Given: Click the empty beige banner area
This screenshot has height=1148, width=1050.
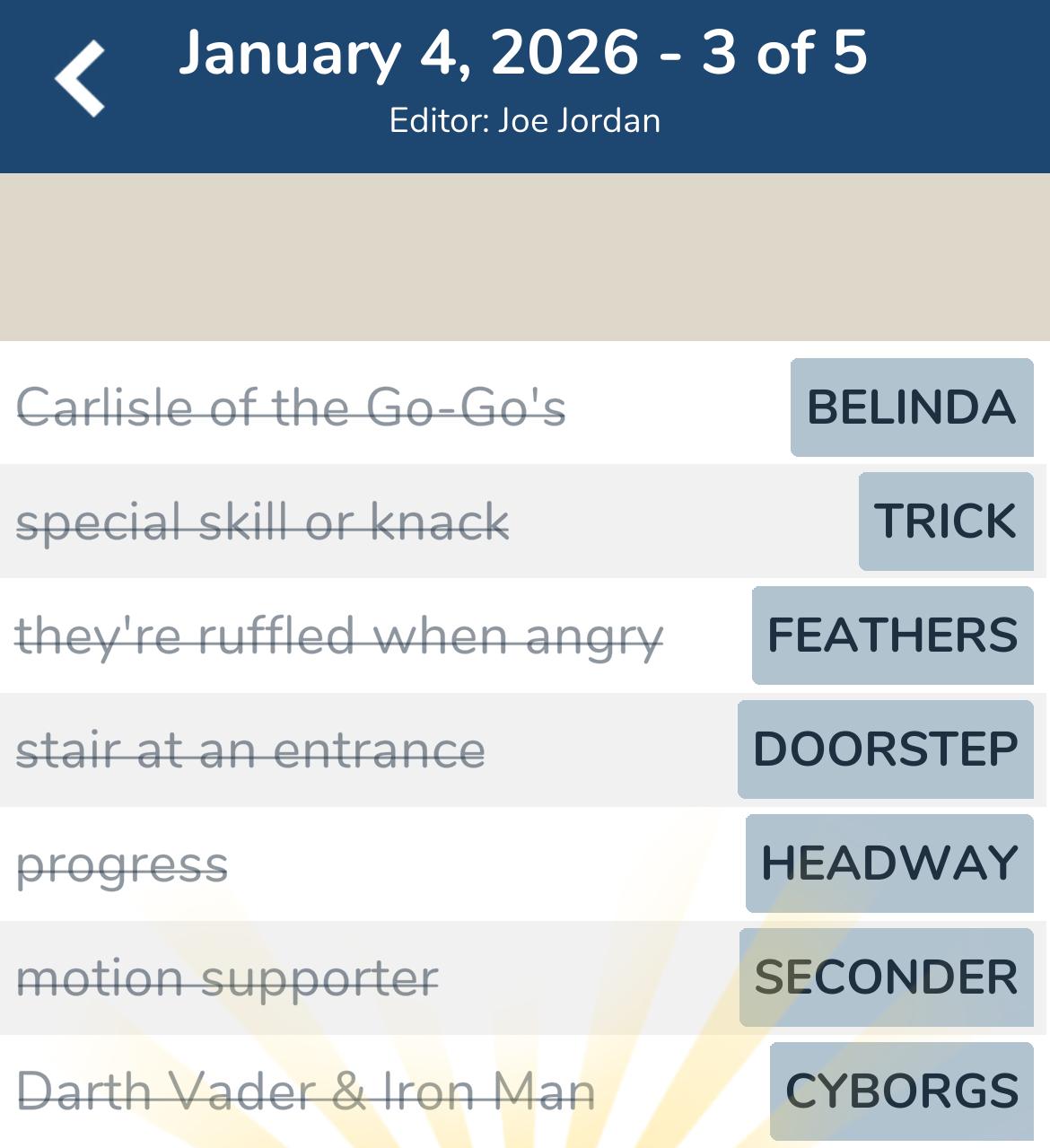Looking at the screenshot, I should tap(525, 256).
